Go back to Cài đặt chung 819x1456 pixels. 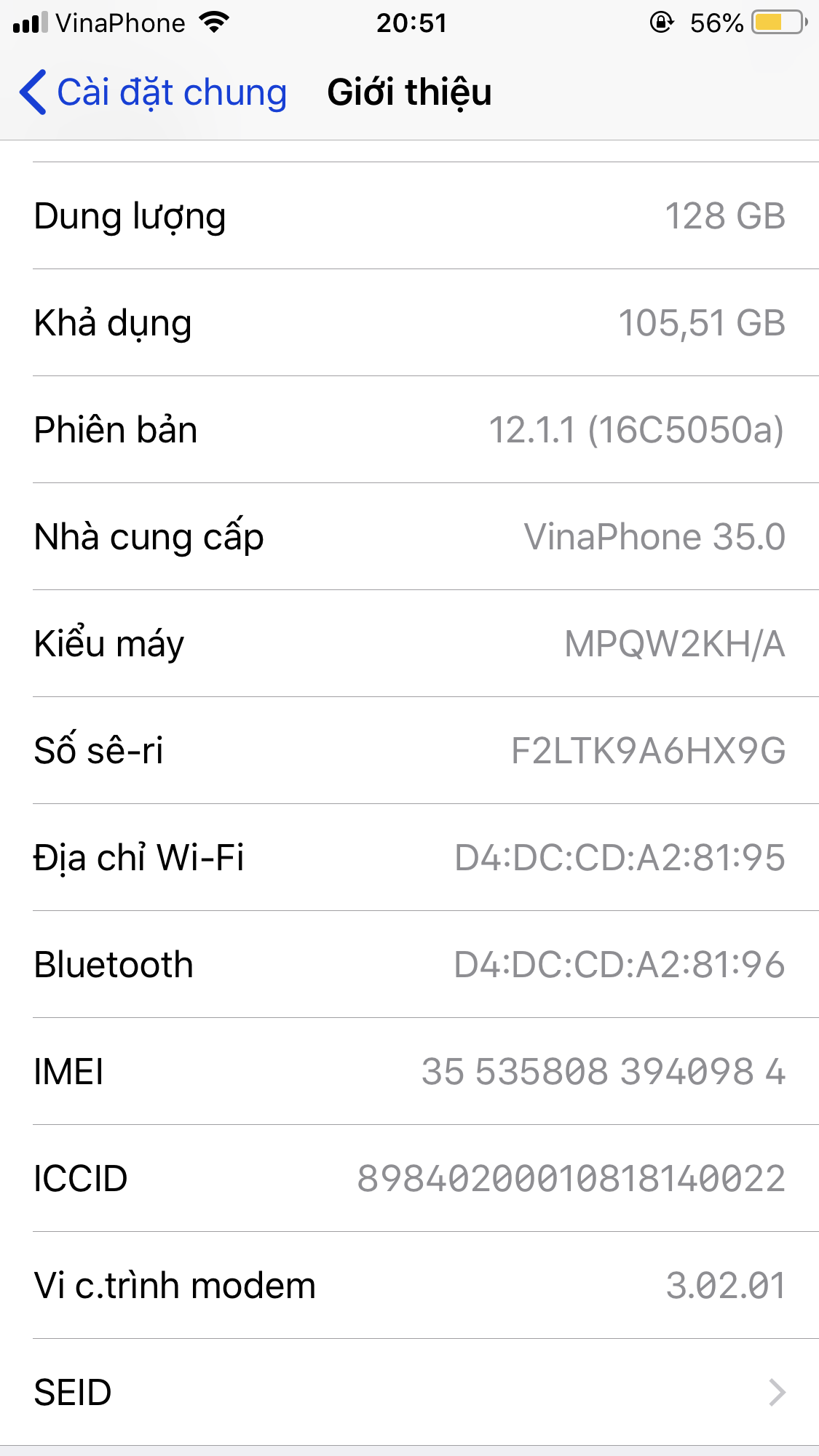[x=153, y=92]
